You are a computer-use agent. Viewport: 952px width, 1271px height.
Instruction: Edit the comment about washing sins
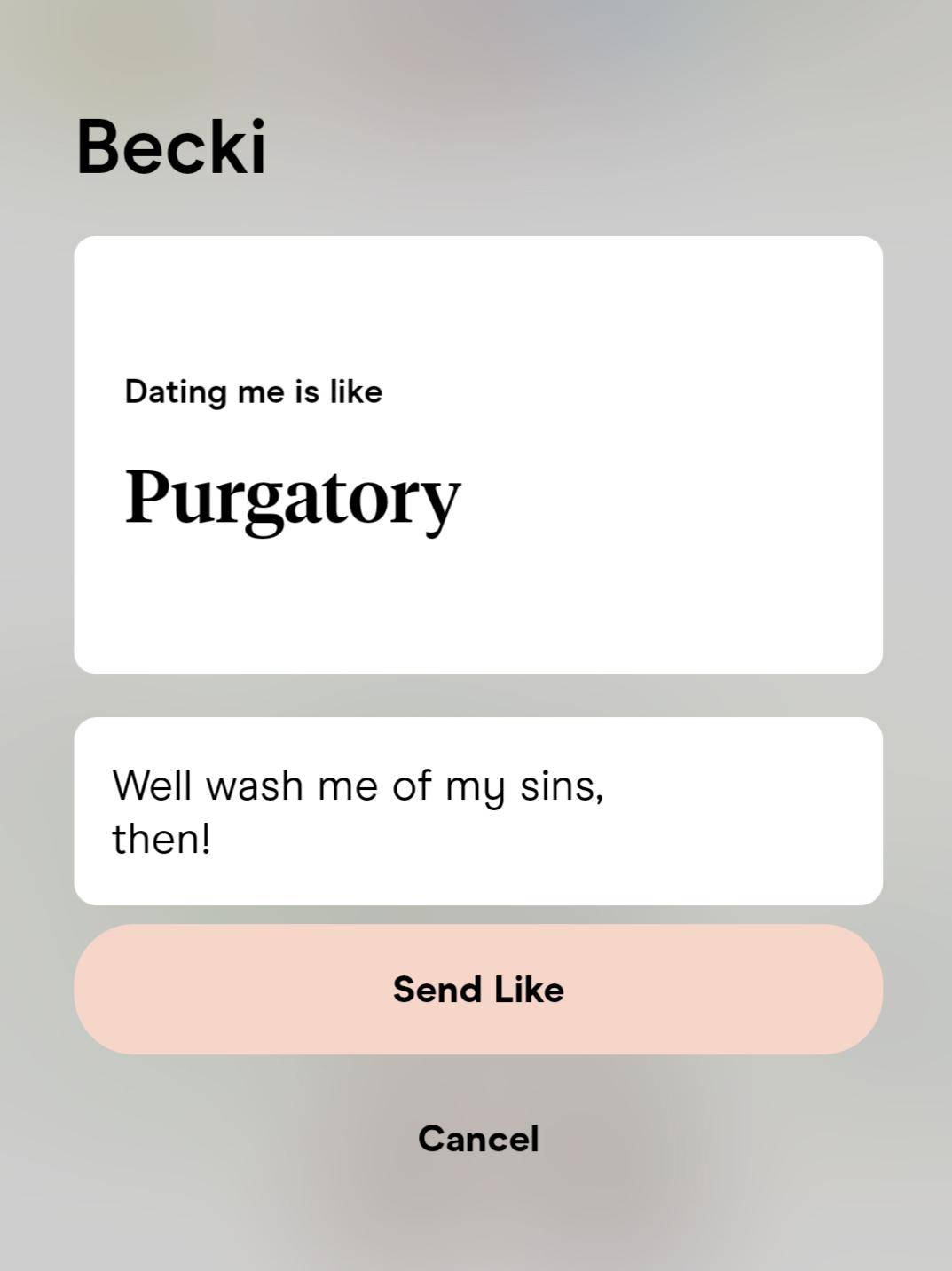tap(477, 810)
